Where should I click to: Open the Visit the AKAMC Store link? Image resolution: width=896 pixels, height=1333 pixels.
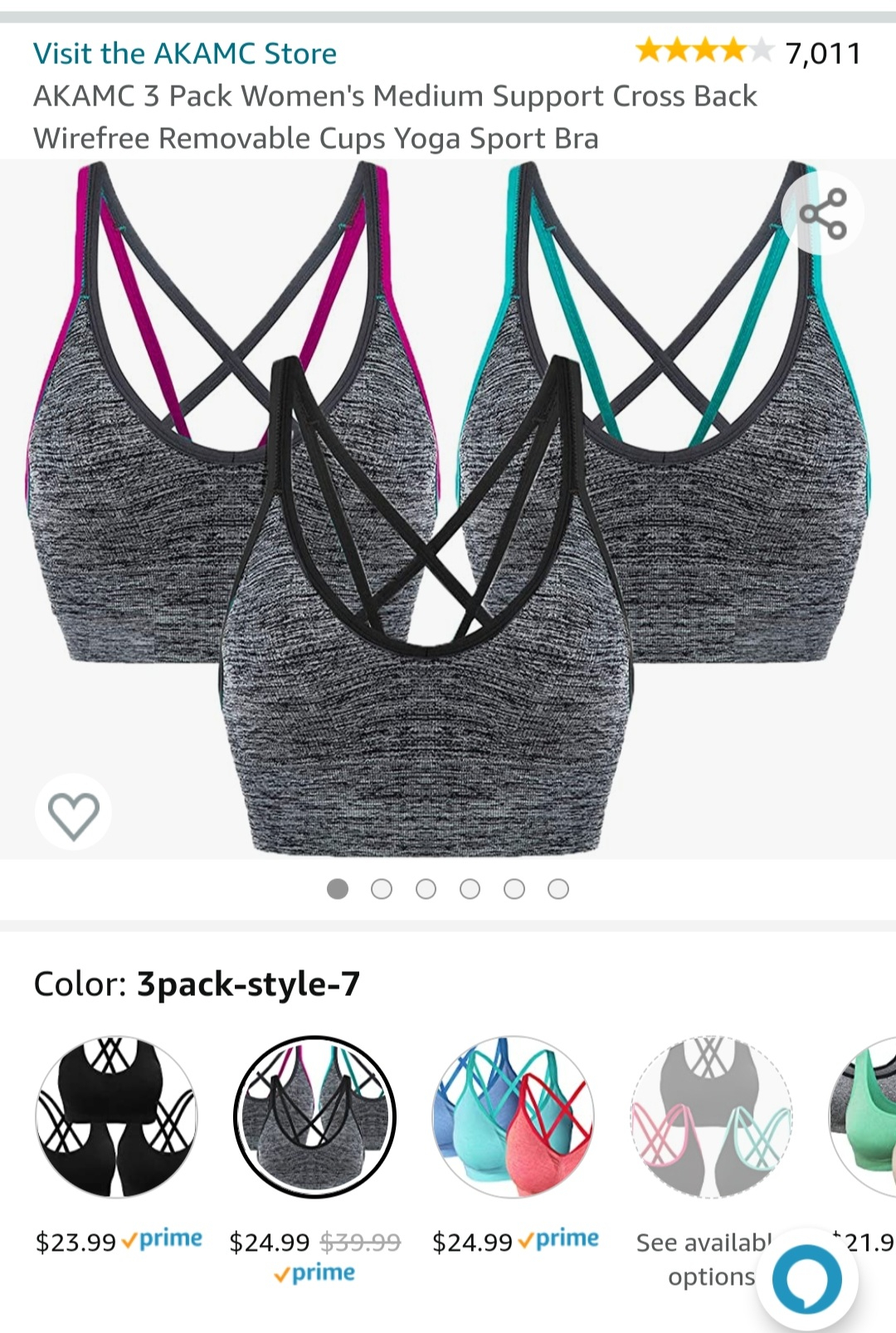(x=185, y=54)
